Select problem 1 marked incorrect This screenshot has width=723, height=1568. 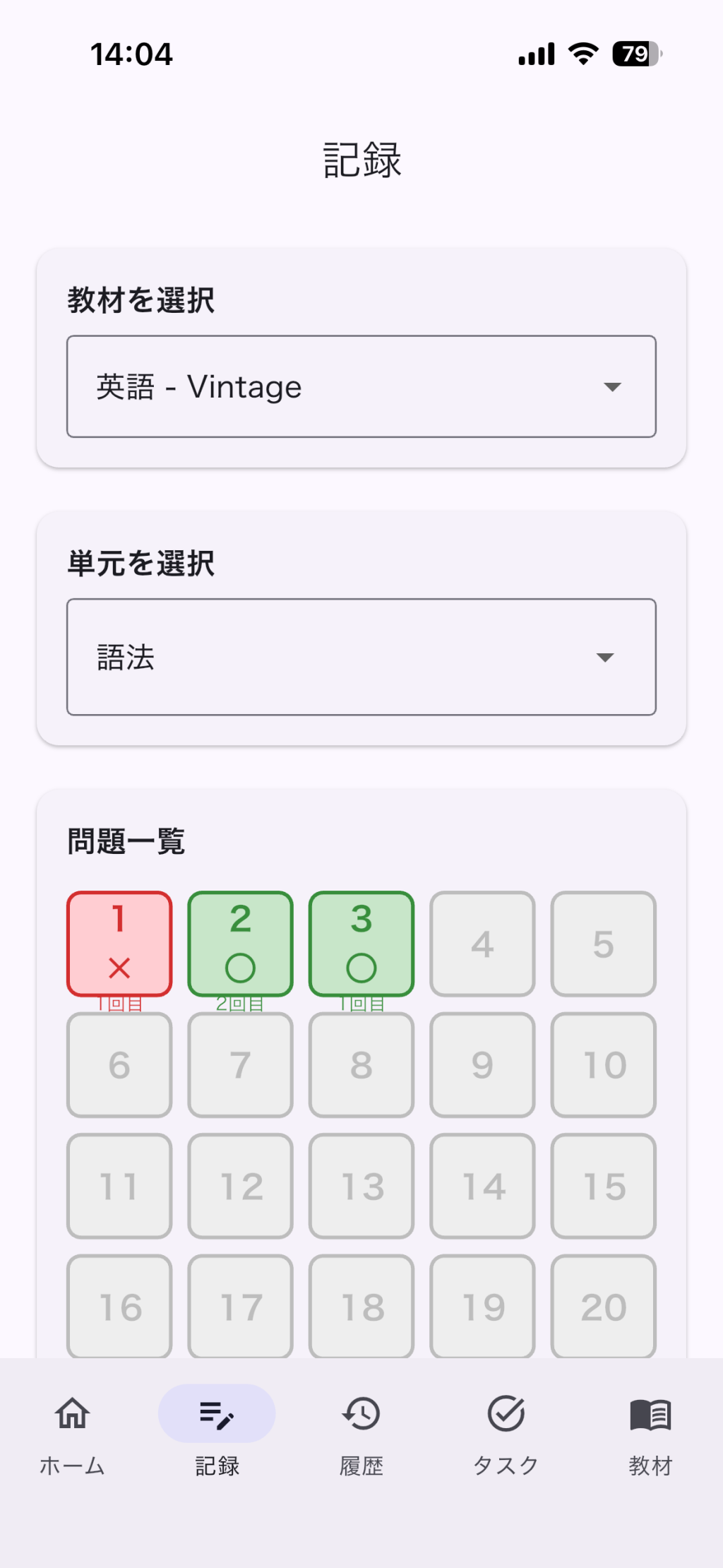(x=119, y=944)
